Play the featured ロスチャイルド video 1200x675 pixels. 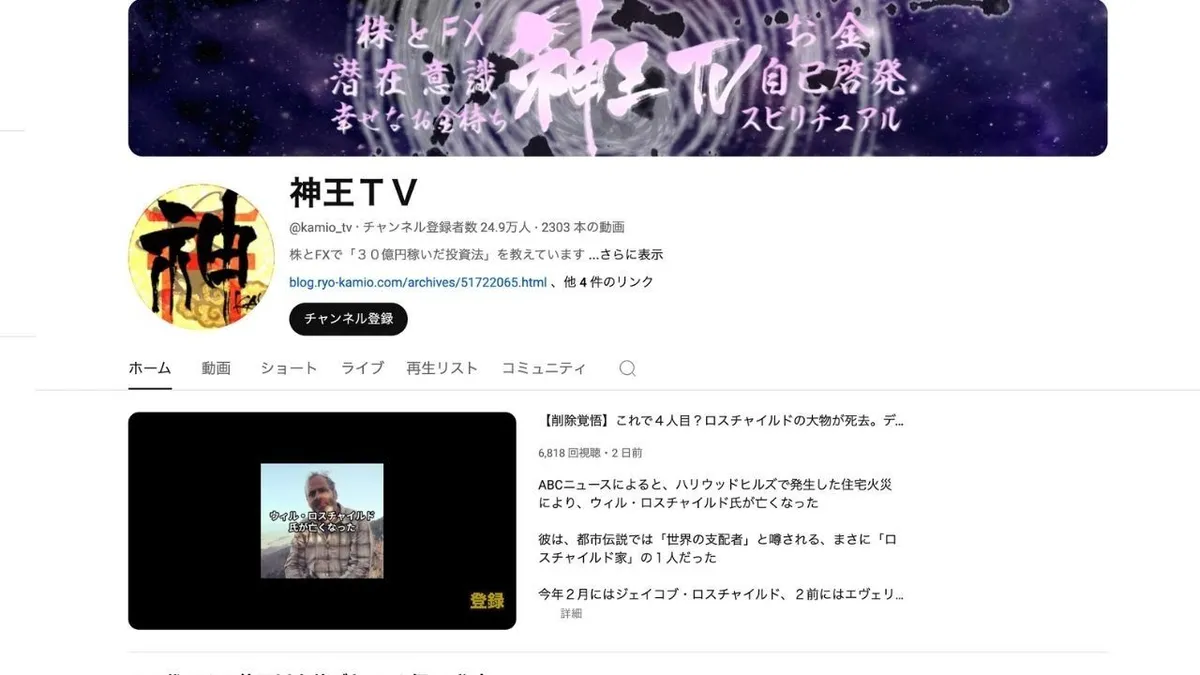coord(322,521)
